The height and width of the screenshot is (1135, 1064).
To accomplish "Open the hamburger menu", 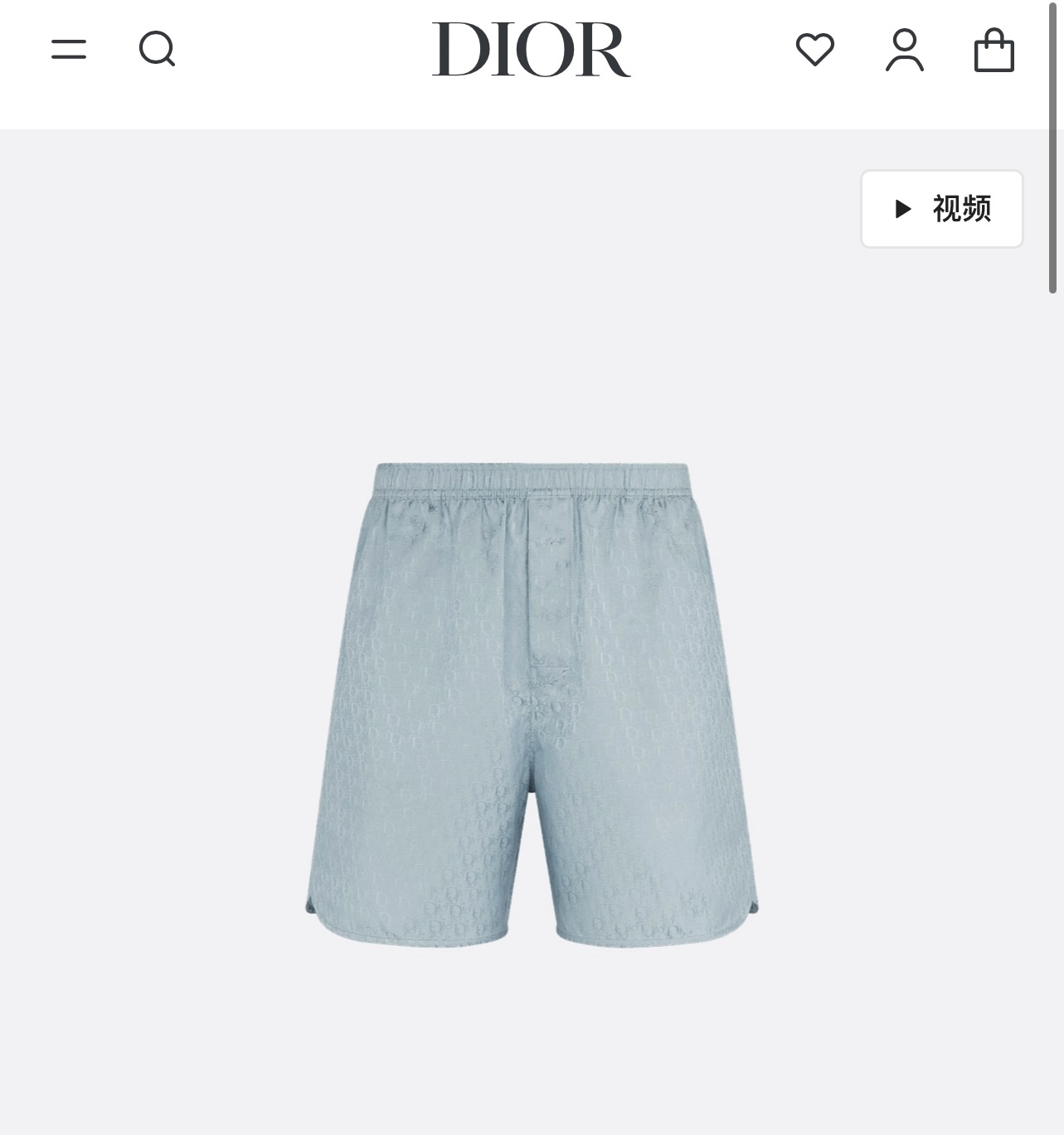I will pos(68,50).
